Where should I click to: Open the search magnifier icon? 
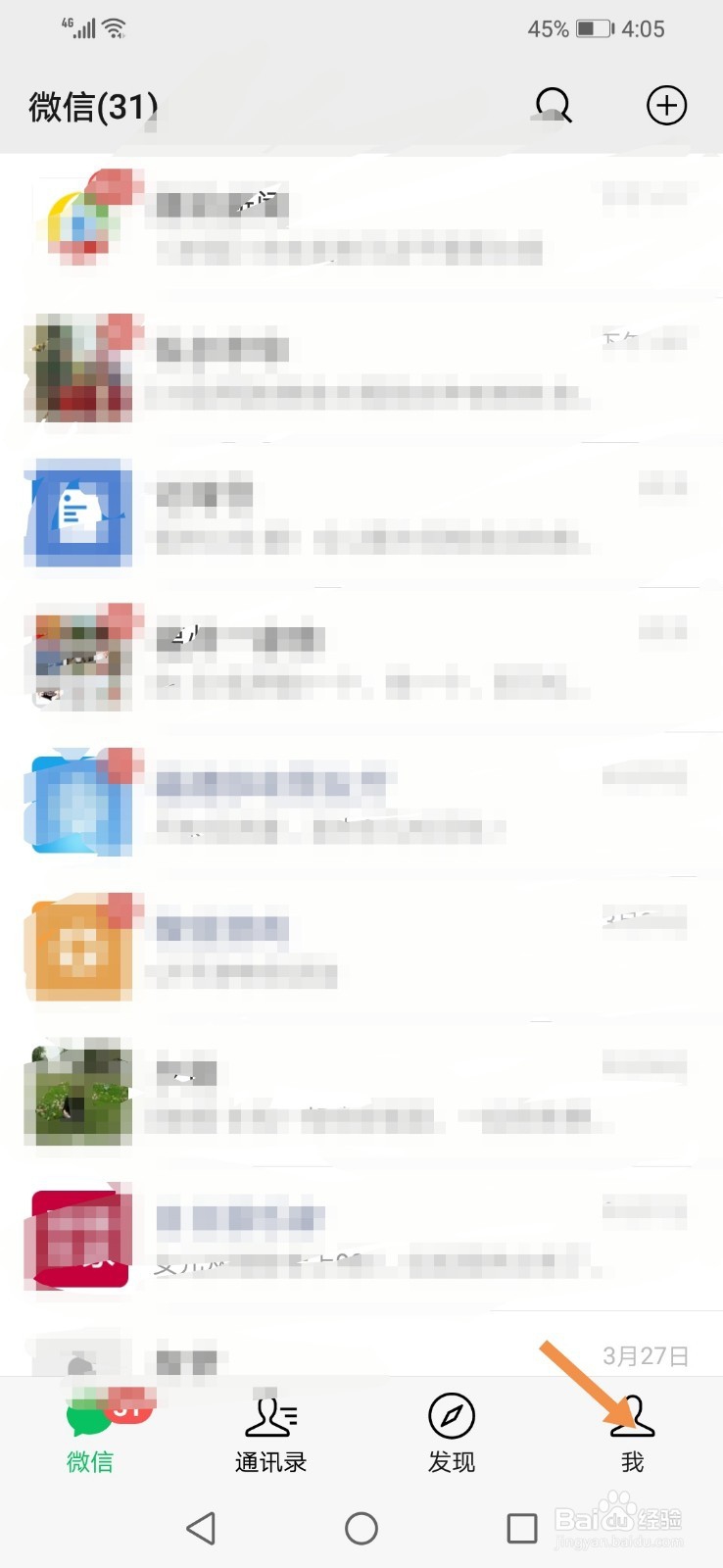tap(553, 105)
